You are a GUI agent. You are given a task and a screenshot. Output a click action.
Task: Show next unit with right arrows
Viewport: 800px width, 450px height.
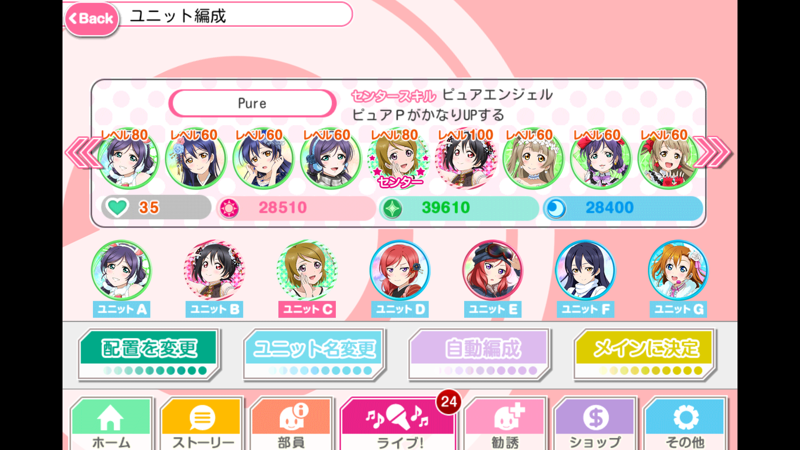[716, 152]
